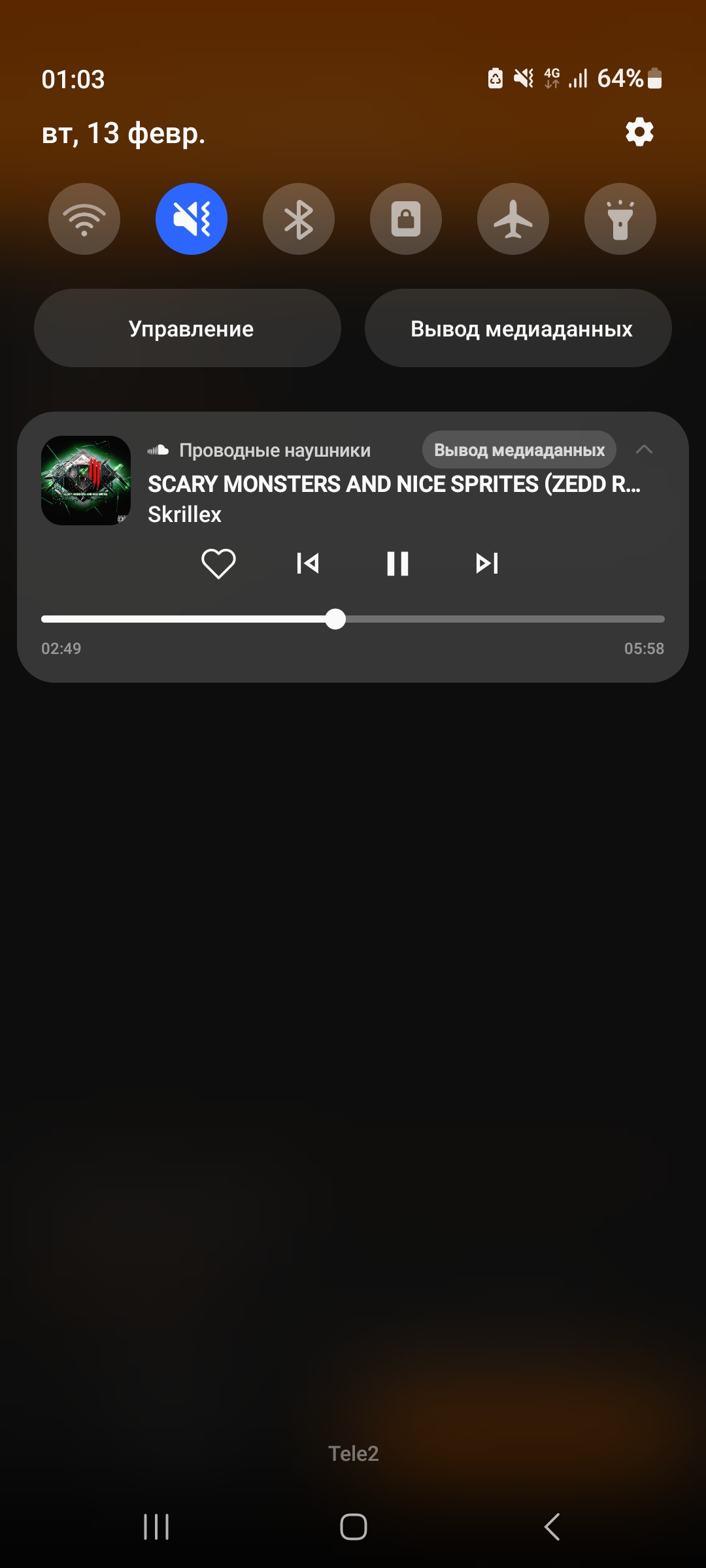Collapse the media player card
The image size is (706, 1568).
[x=644, y=449]
